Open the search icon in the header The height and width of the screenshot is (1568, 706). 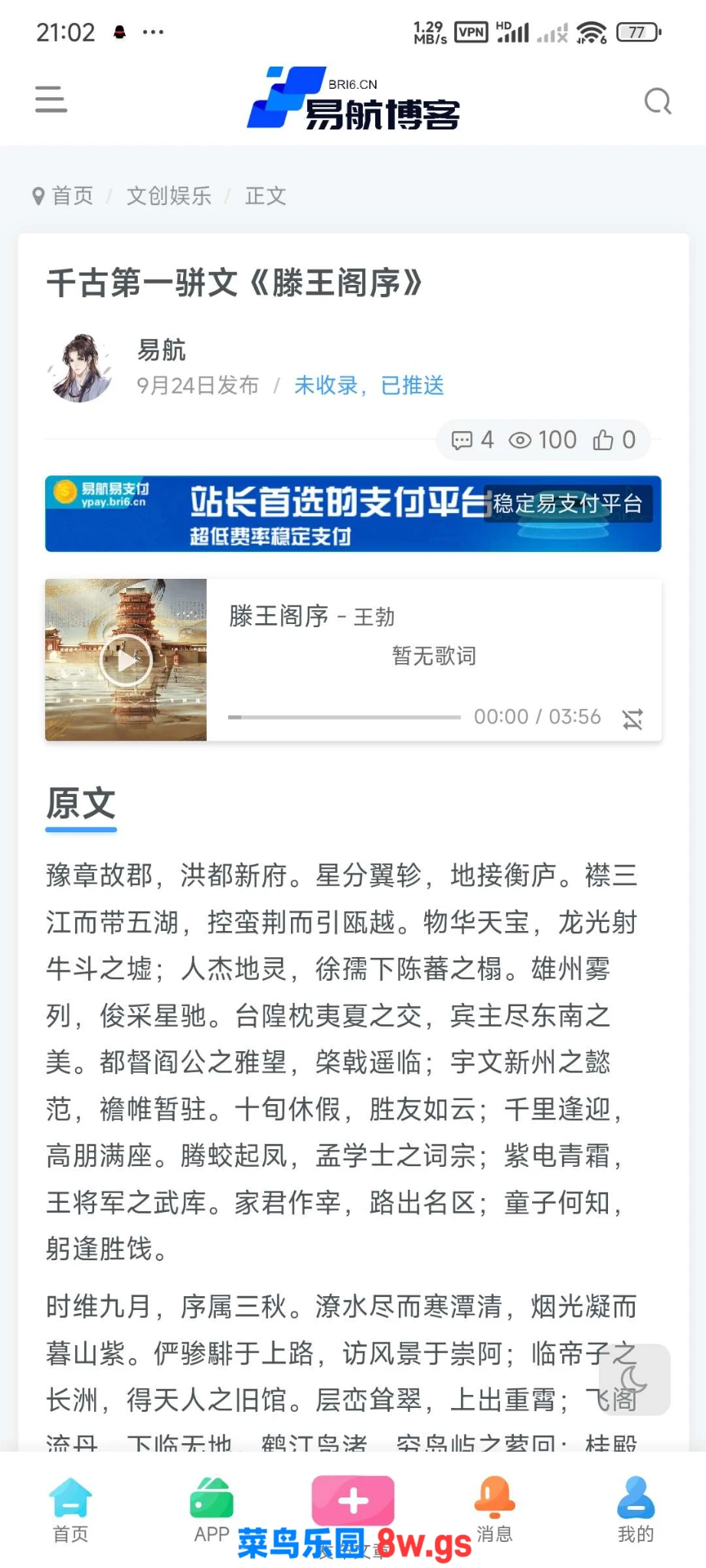point(657,101)
